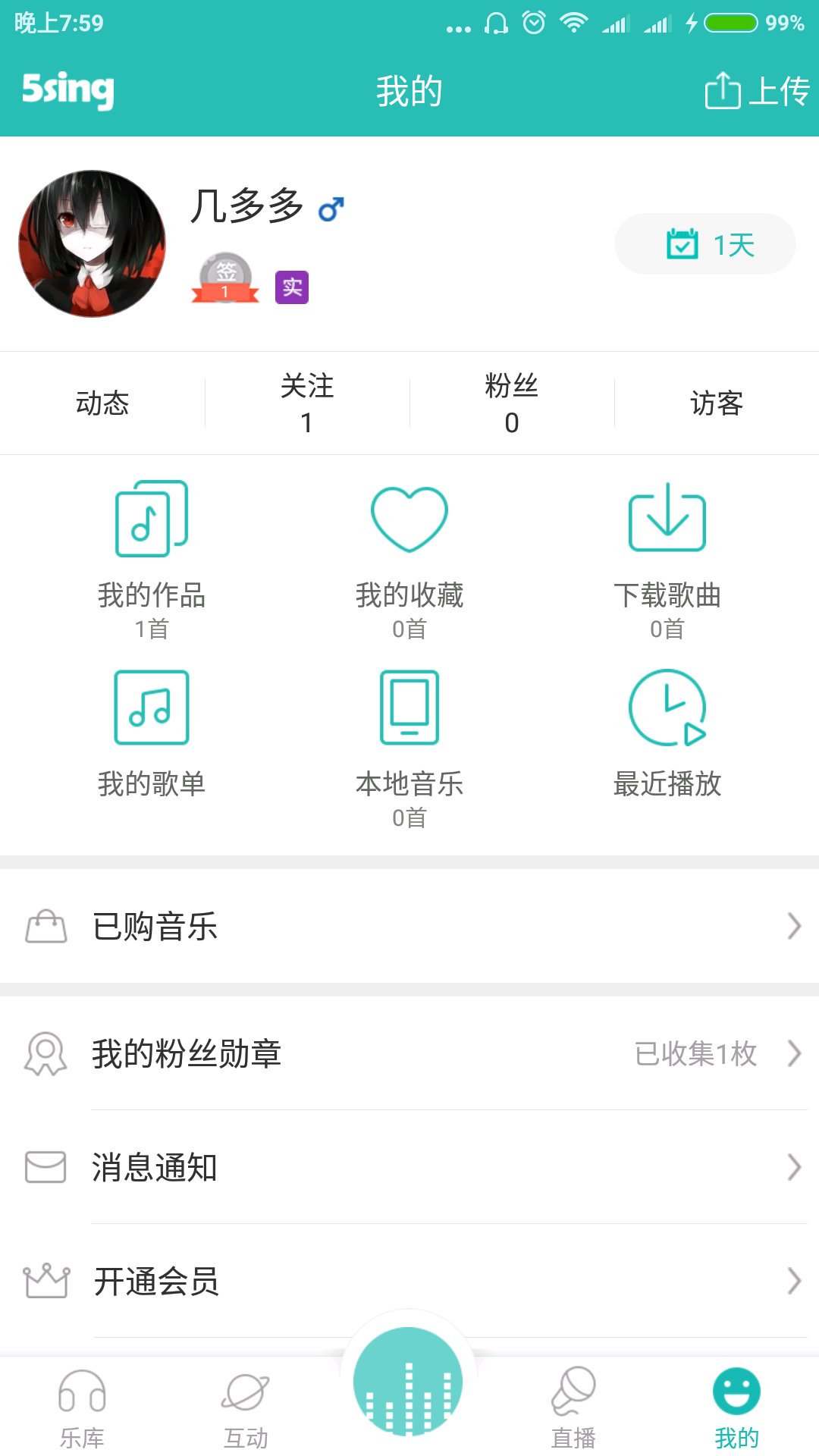Open 本地音乐 local music

tap(409, 747)
